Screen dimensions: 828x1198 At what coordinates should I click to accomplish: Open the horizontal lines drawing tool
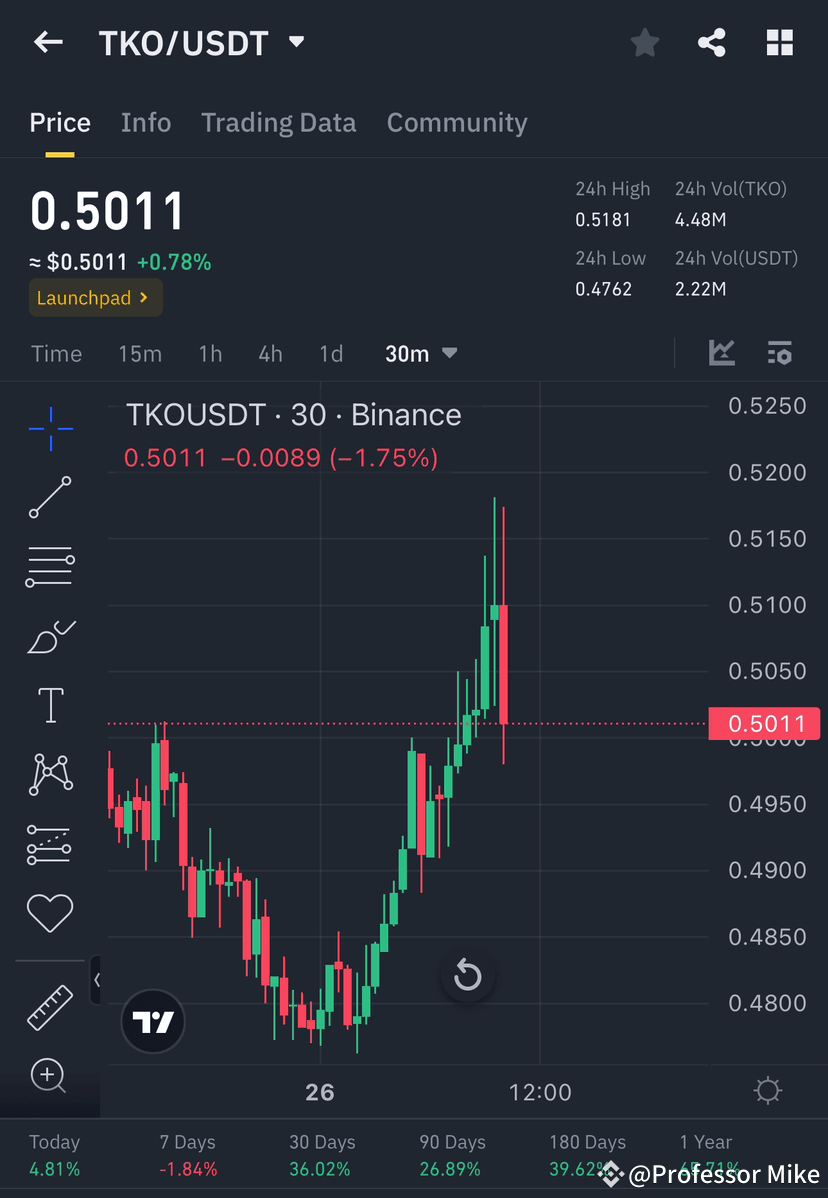click(50, 566)
